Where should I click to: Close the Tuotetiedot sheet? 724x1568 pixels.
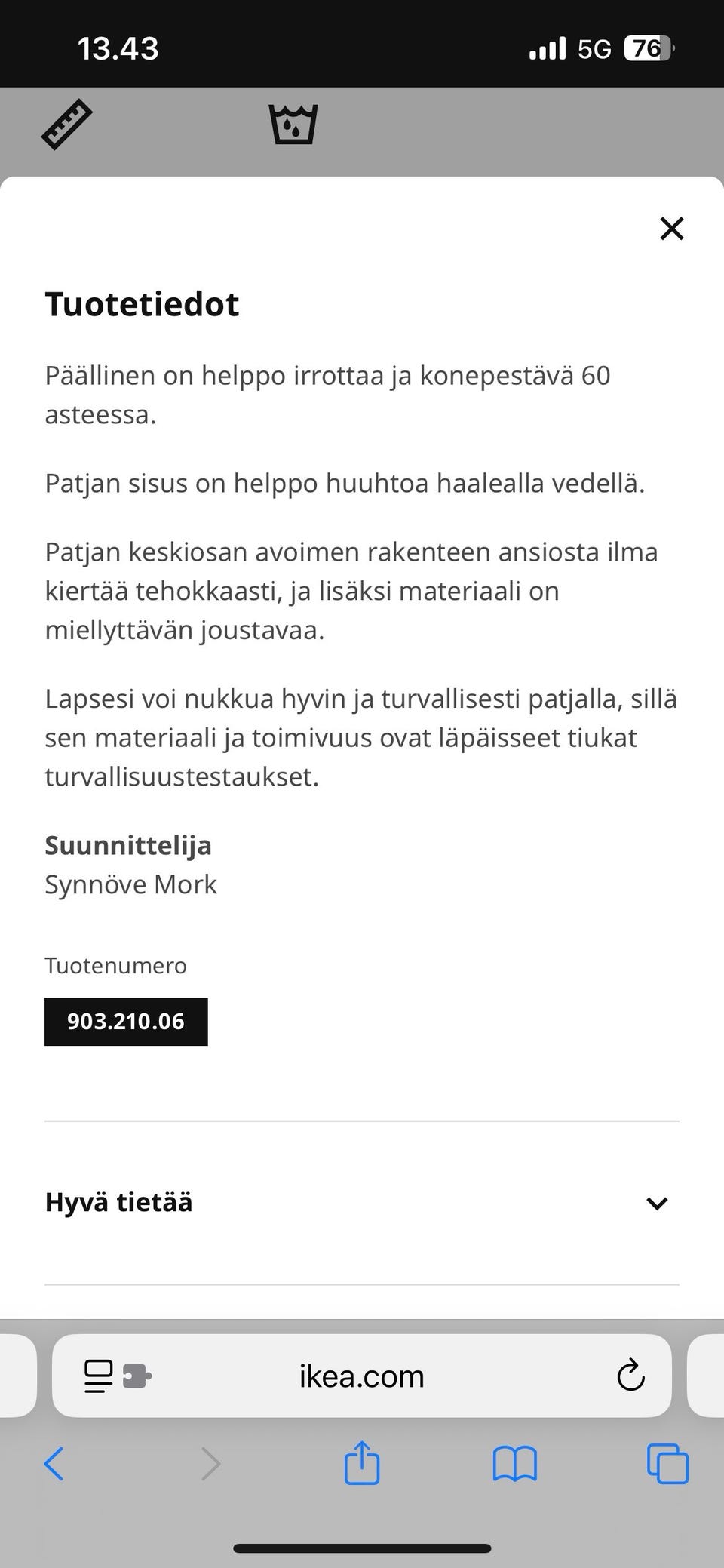(671, 228)
